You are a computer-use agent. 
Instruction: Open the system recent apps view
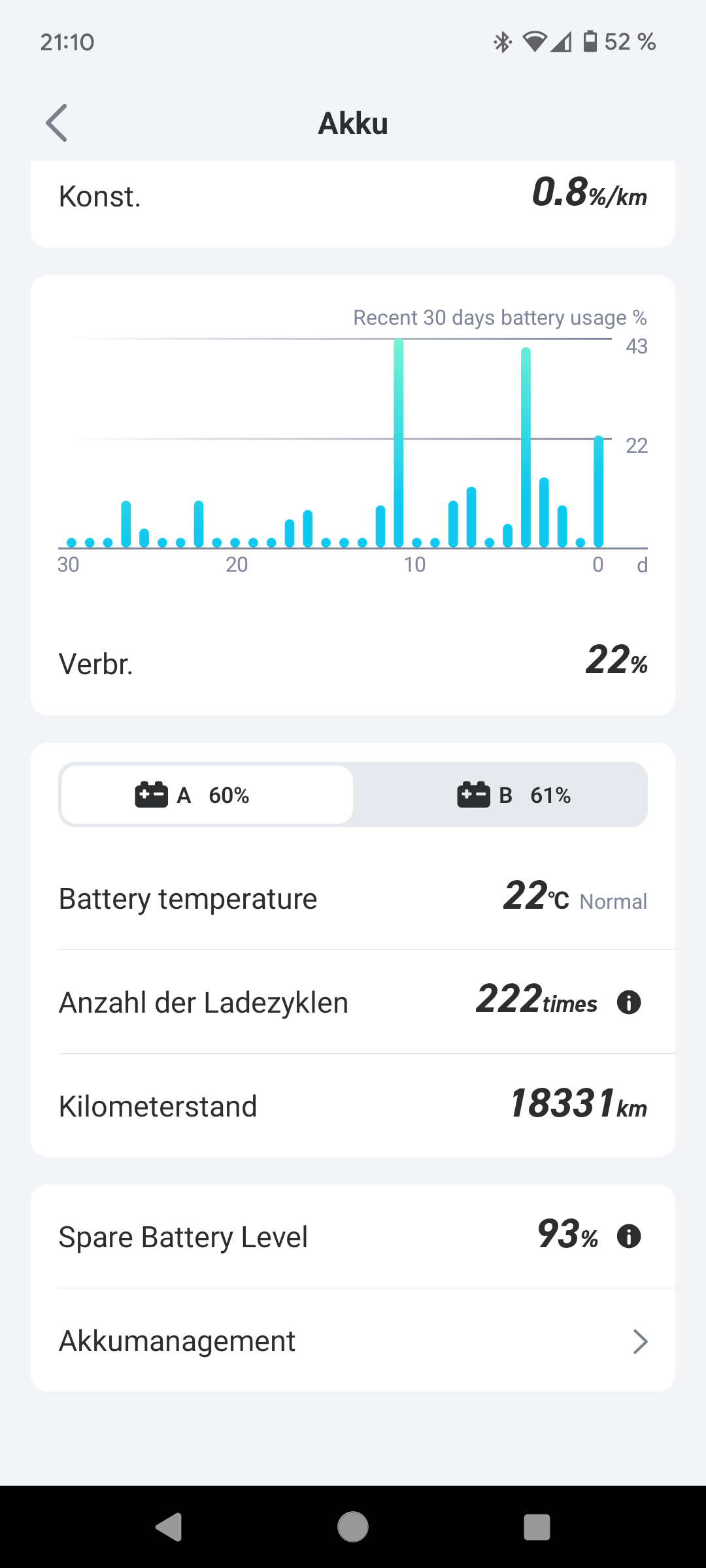pos(537,1527)
